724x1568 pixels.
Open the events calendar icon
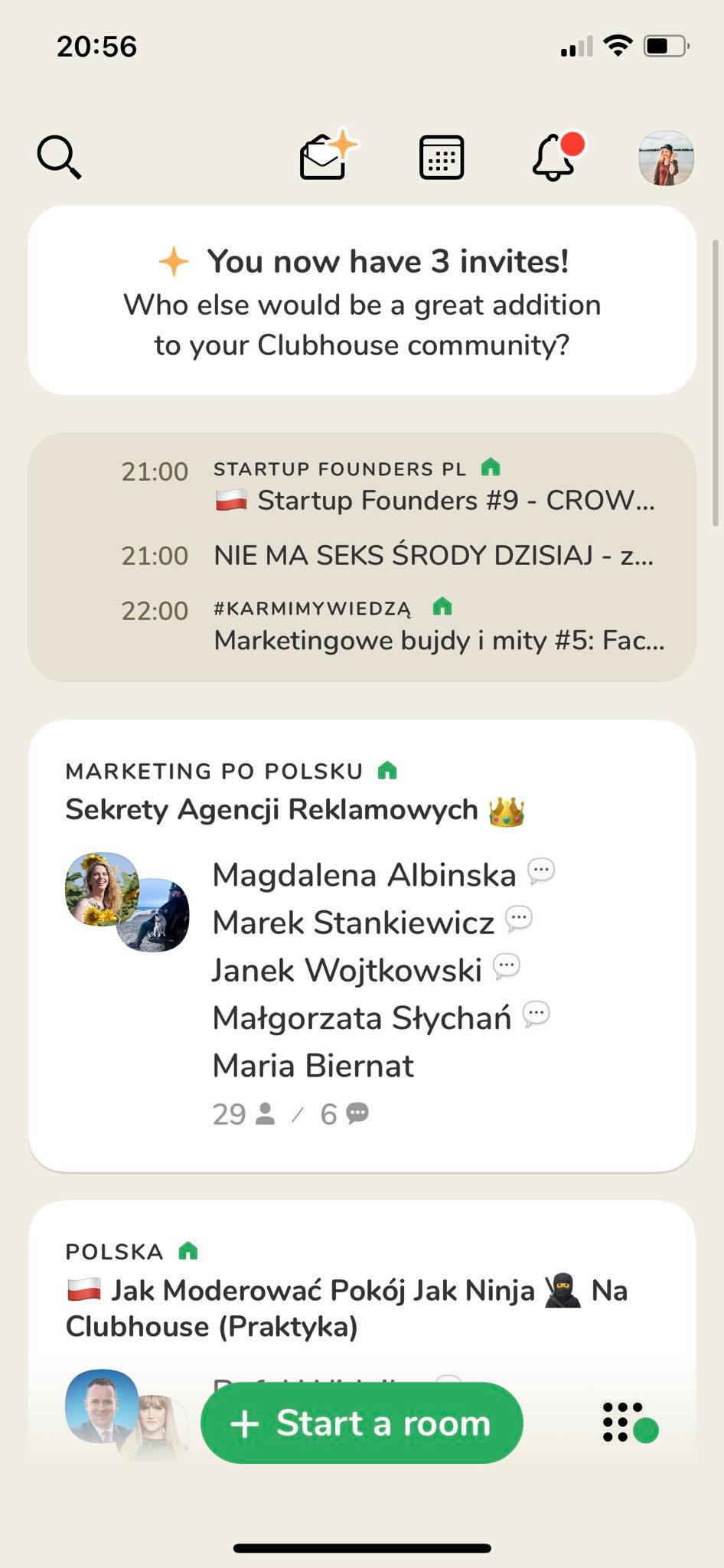[442, 158]
